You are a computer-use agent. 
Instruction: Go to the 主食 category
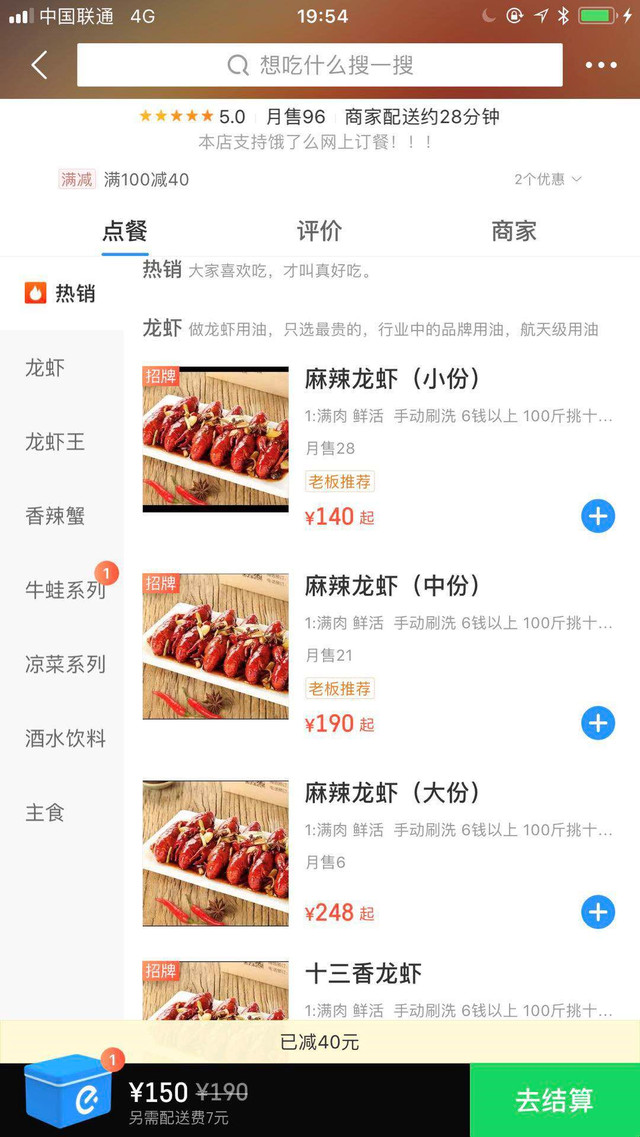point(62,812)
